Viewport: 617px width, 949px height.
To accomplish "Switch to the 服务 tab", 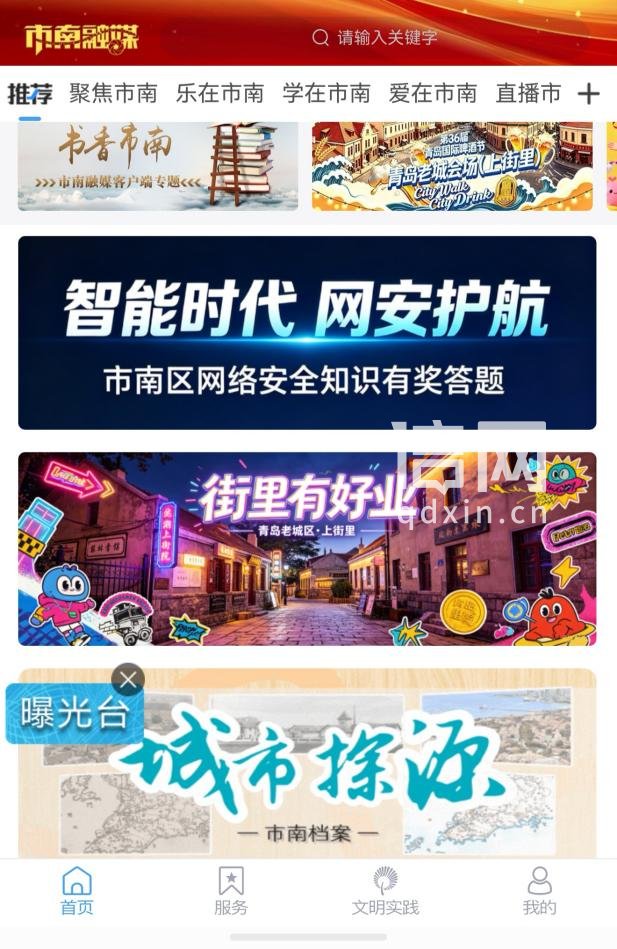I will 231,891.
